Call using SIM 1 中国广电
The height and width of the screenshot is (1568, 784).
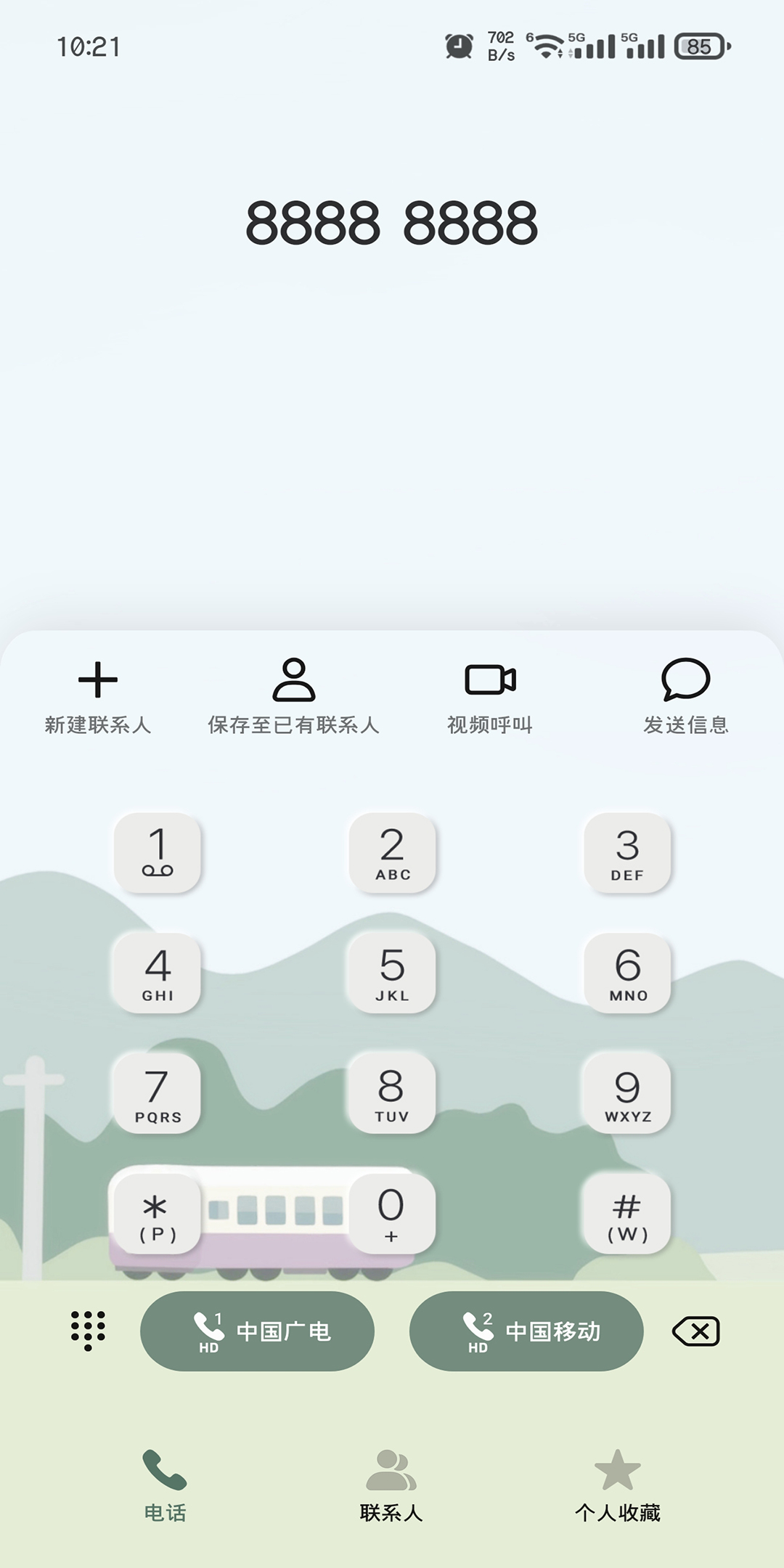257,1331
